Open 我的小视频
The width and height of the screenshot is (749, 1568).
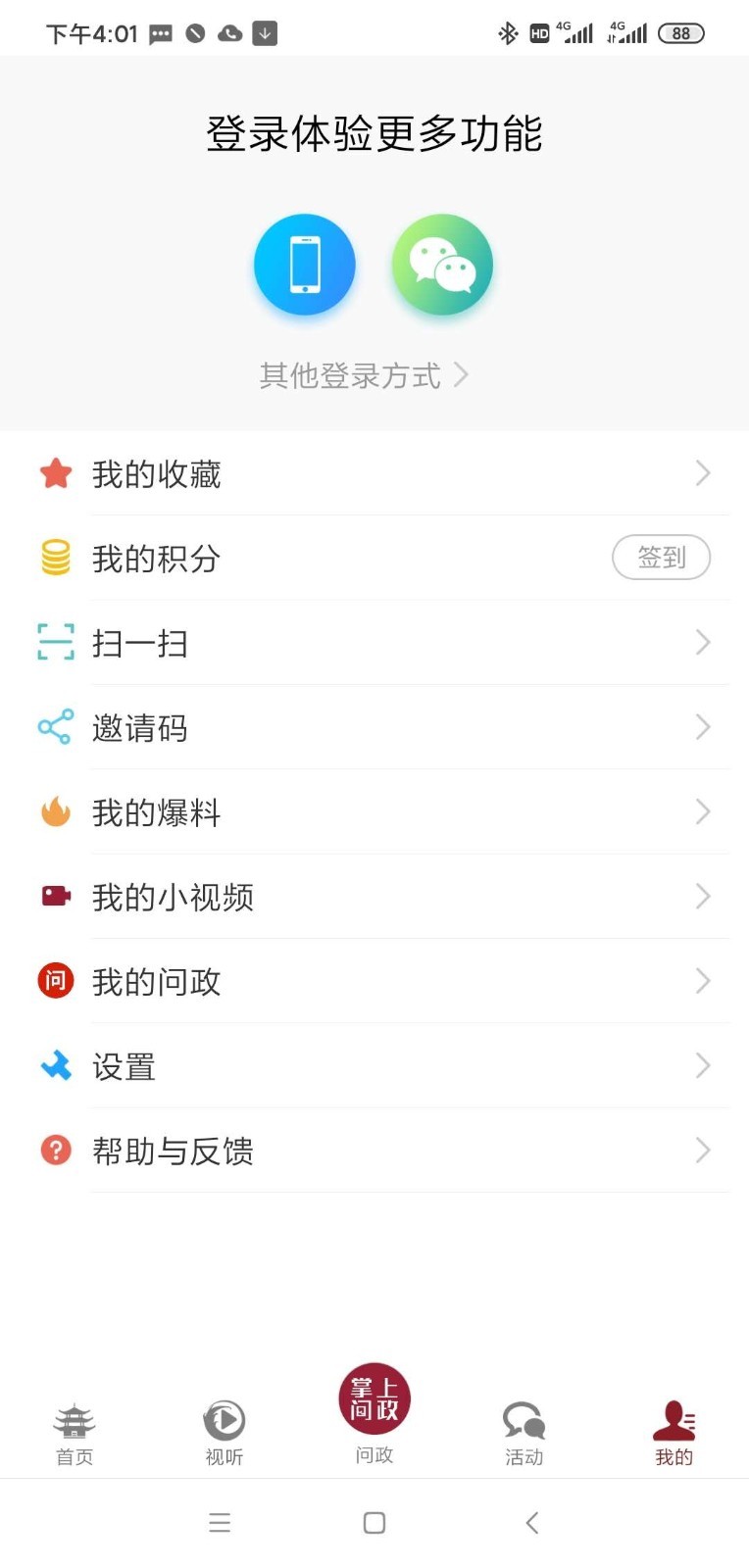pos(374,897)
